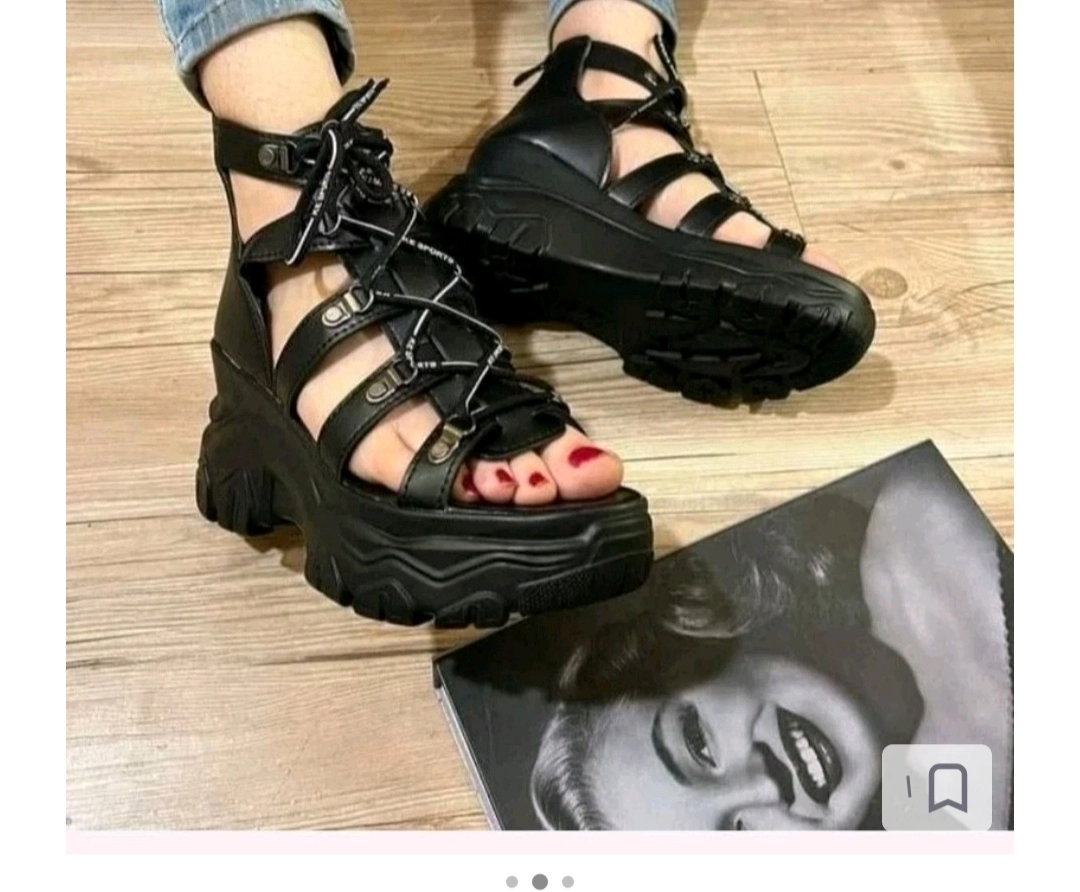Image resolution: width=1080 pixels, height=892 pixels.
Task: Jump to the third image indicator dot
Action: [568, 882]
